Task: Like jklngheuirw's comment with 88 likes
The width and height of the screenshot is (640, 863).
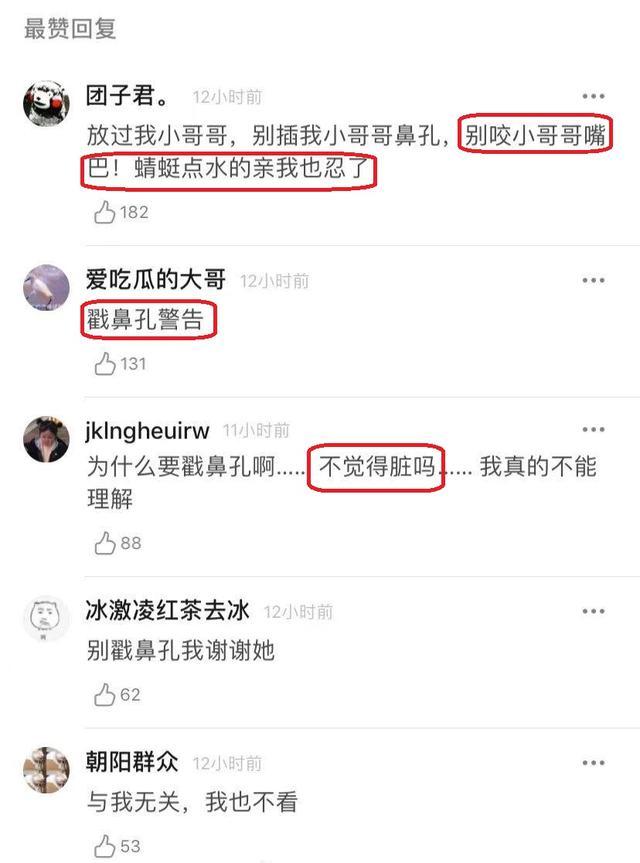Action: [106, 543]
